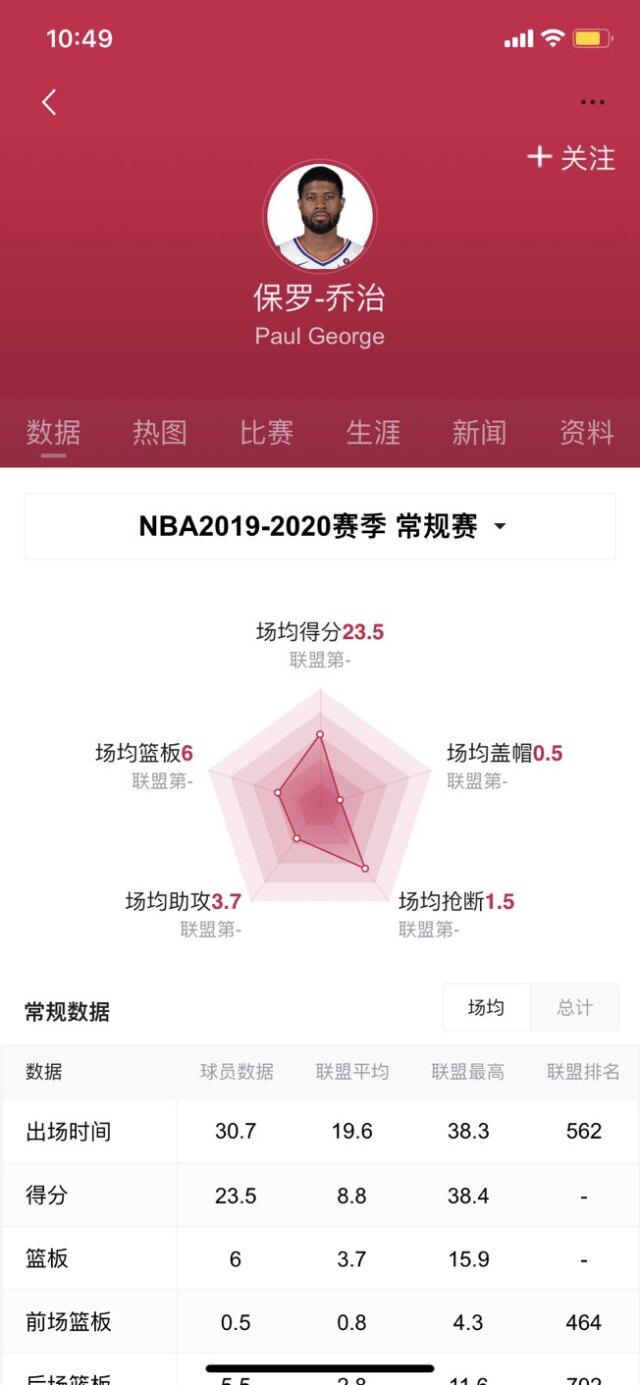Viewport: 640px width, 1385px height.
Task: Select 场均 per-game averages
Action: [486, 1007]
